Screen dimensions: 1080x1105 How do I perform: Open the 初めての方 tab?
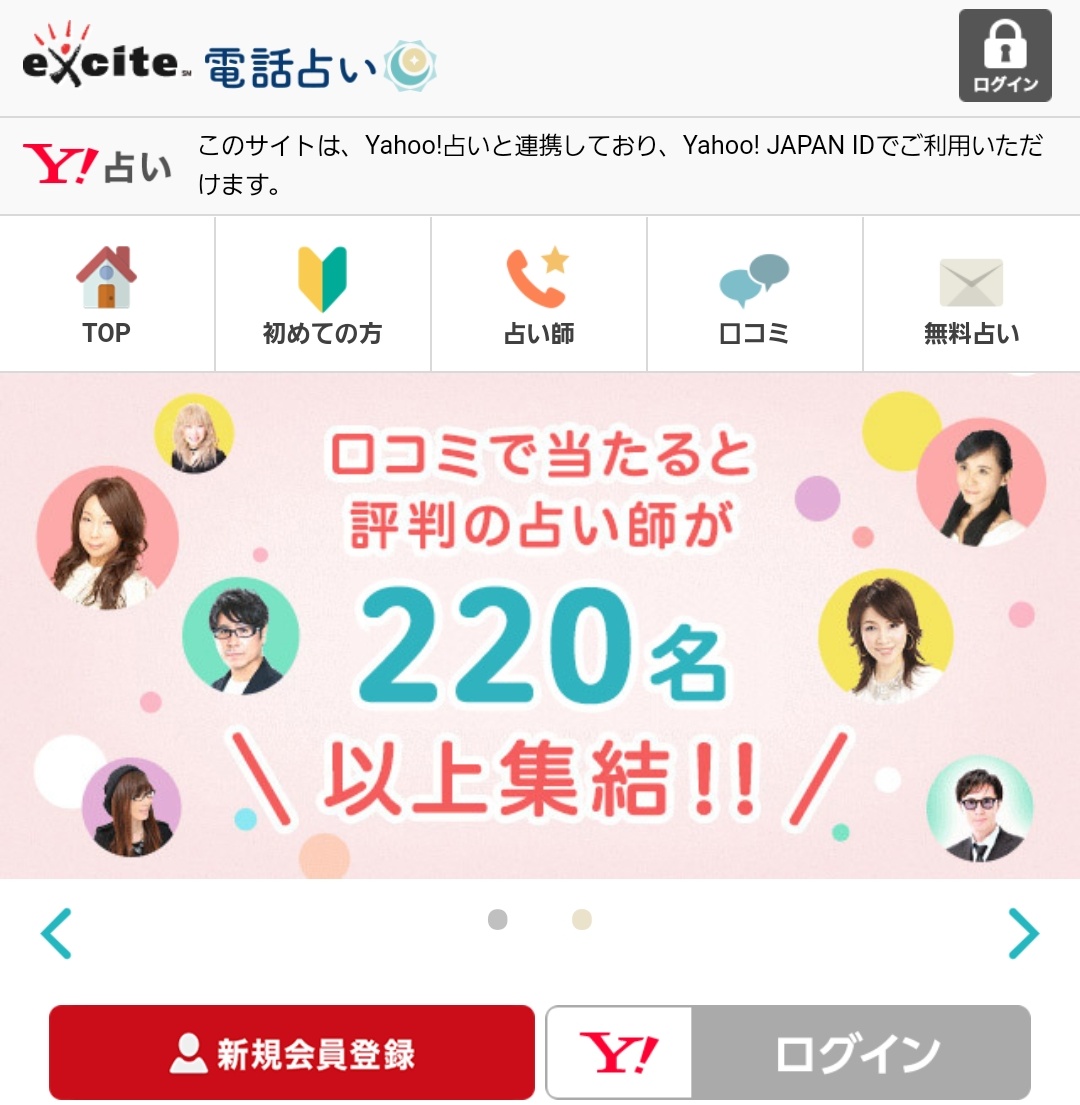point(322,295)
